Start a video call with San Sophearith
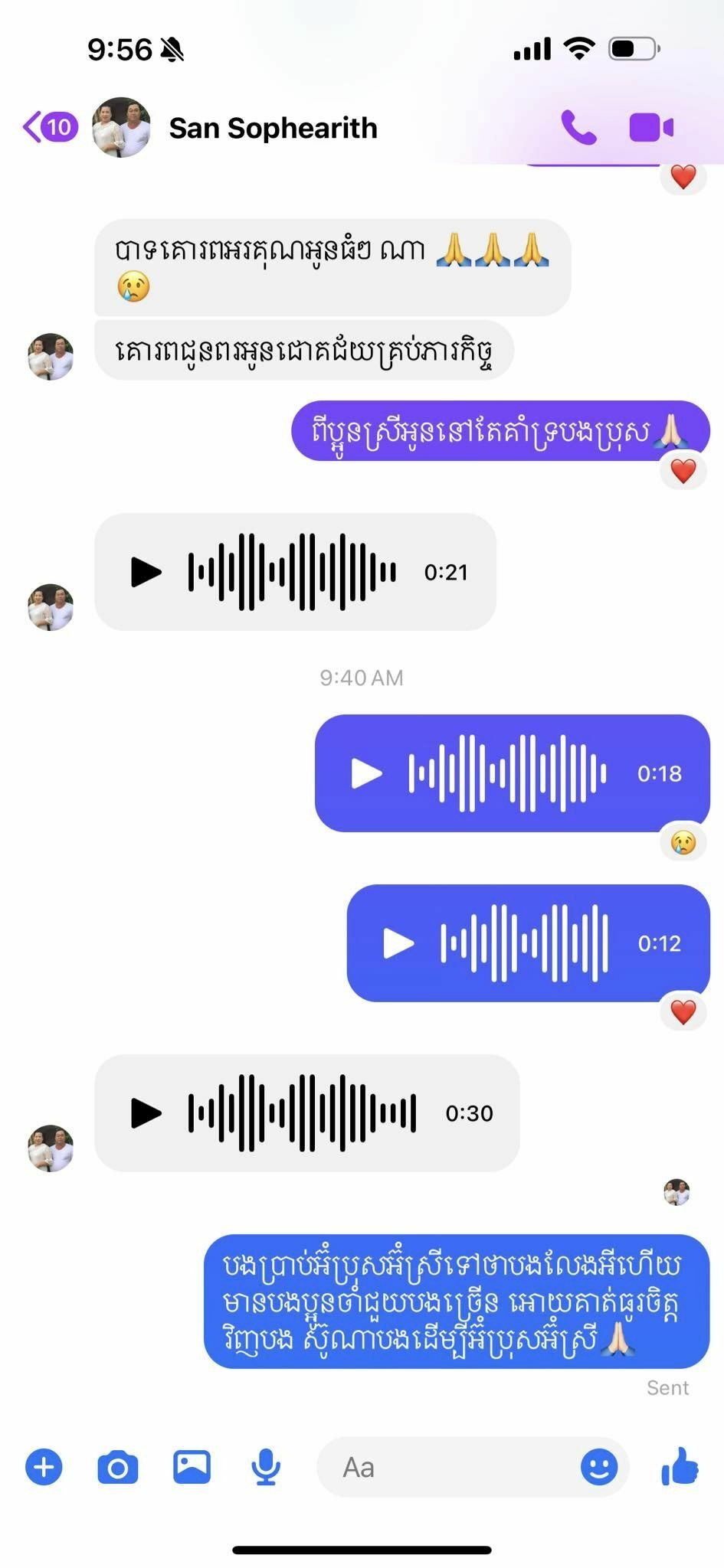The image size is (724, 1568). pyautogui.click(x=651, y=127)
